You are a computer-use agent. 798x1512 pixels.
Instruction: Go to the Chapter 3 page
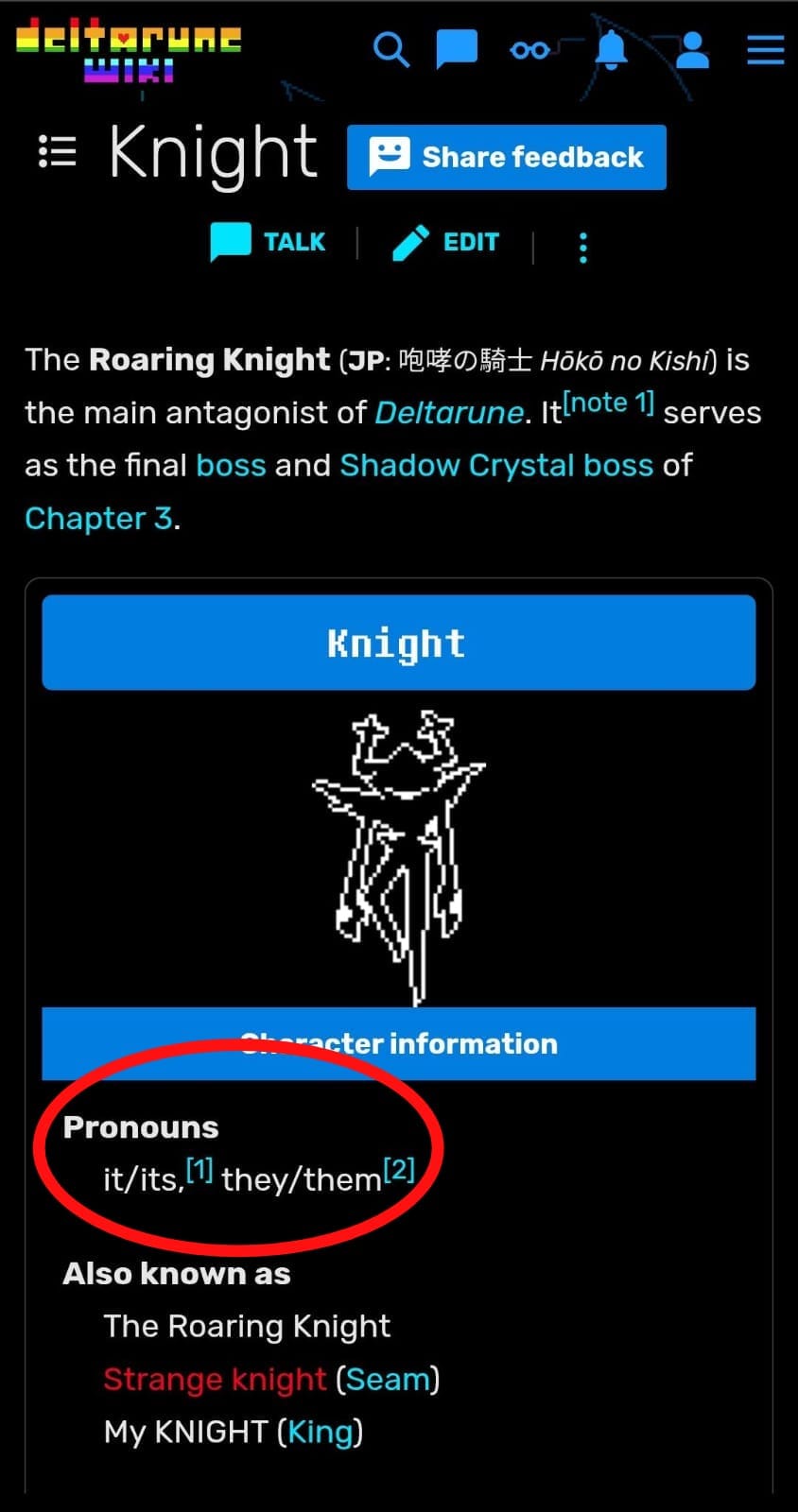point(99,519)
